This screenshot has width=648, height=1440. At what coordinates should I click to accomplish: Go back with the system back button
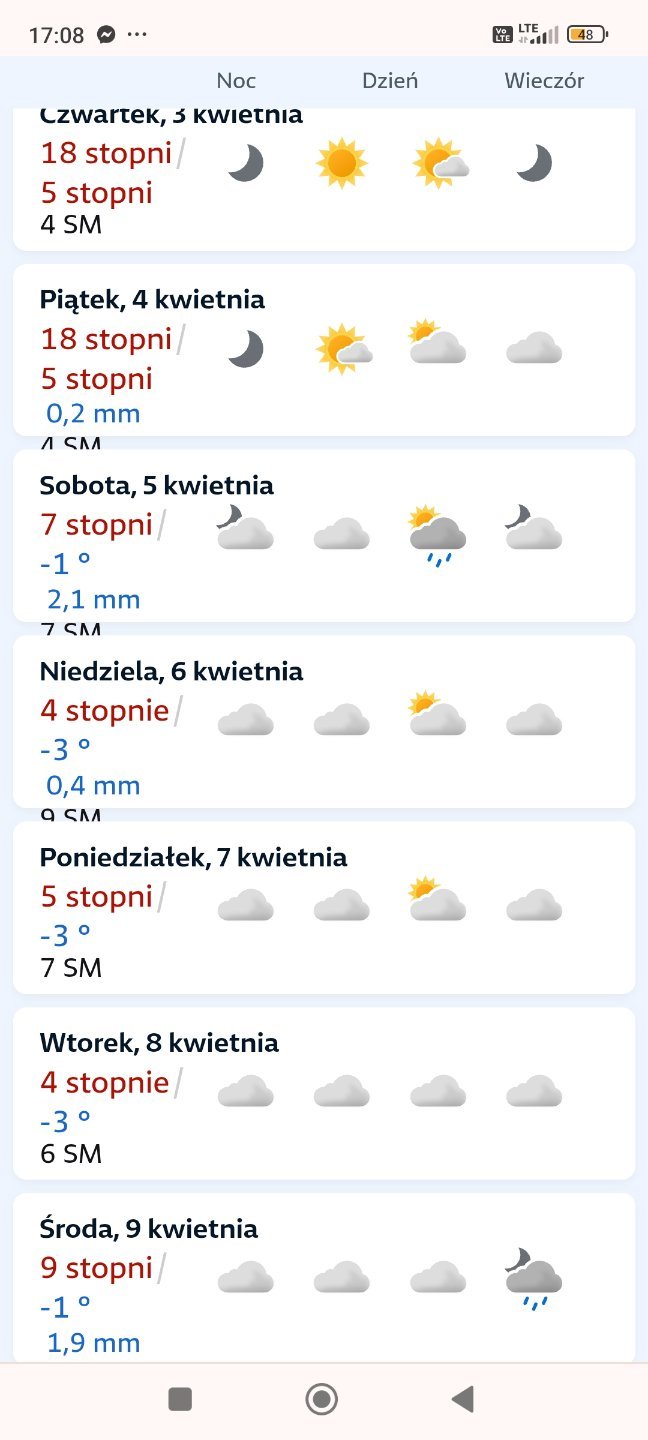(462, 1399)
